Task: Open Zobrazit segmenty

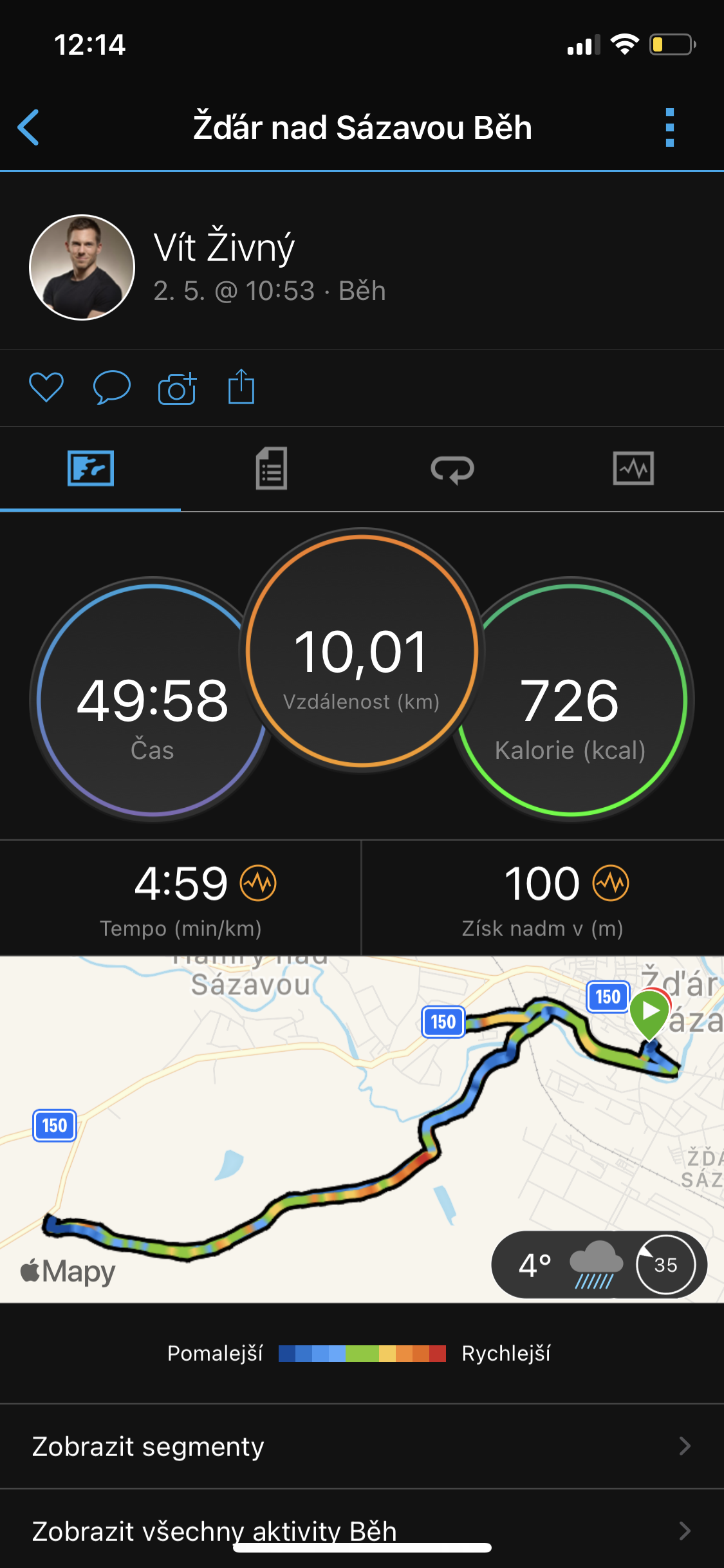Action: coord(362,1446)
